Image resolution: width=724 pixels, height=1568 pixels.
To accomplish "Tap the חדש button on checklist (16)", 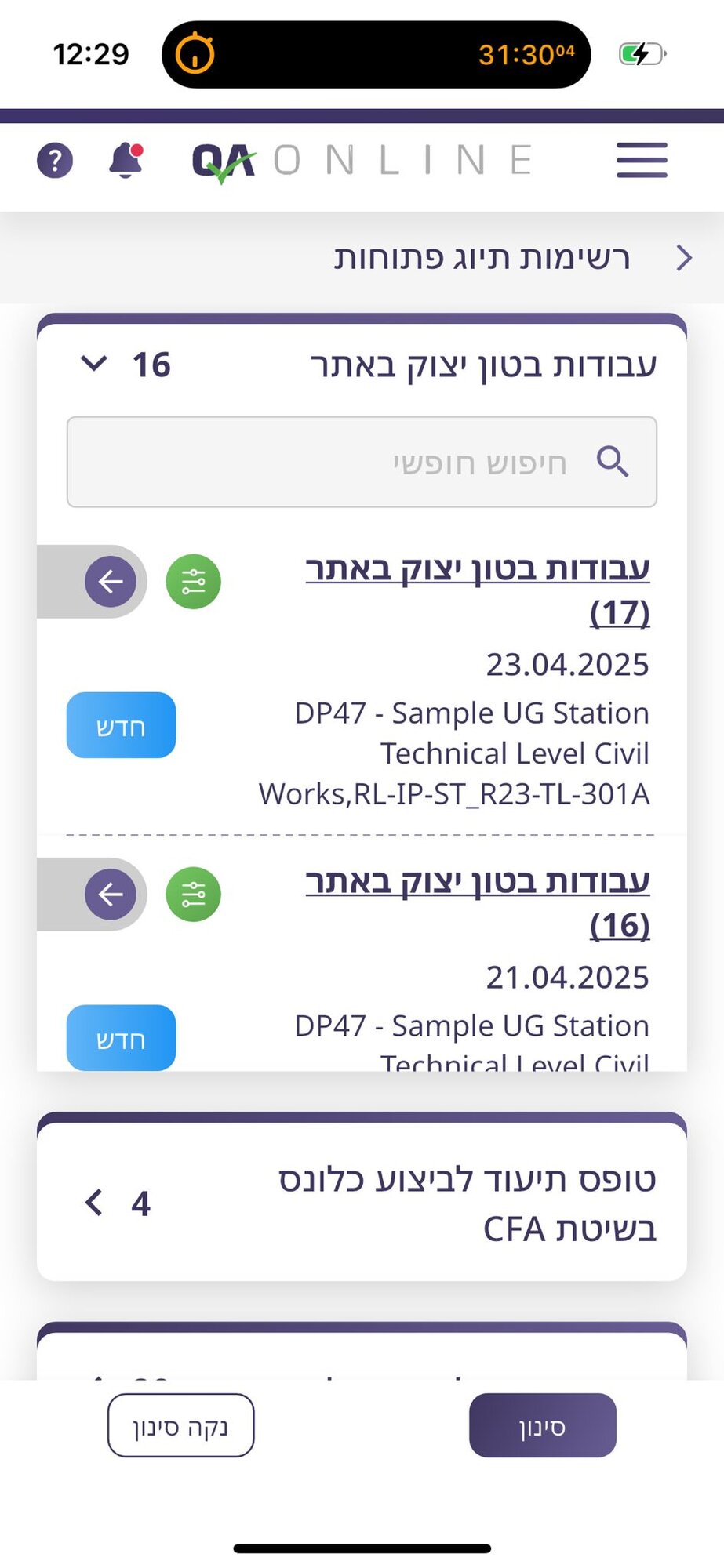I will click(121, 1037).
